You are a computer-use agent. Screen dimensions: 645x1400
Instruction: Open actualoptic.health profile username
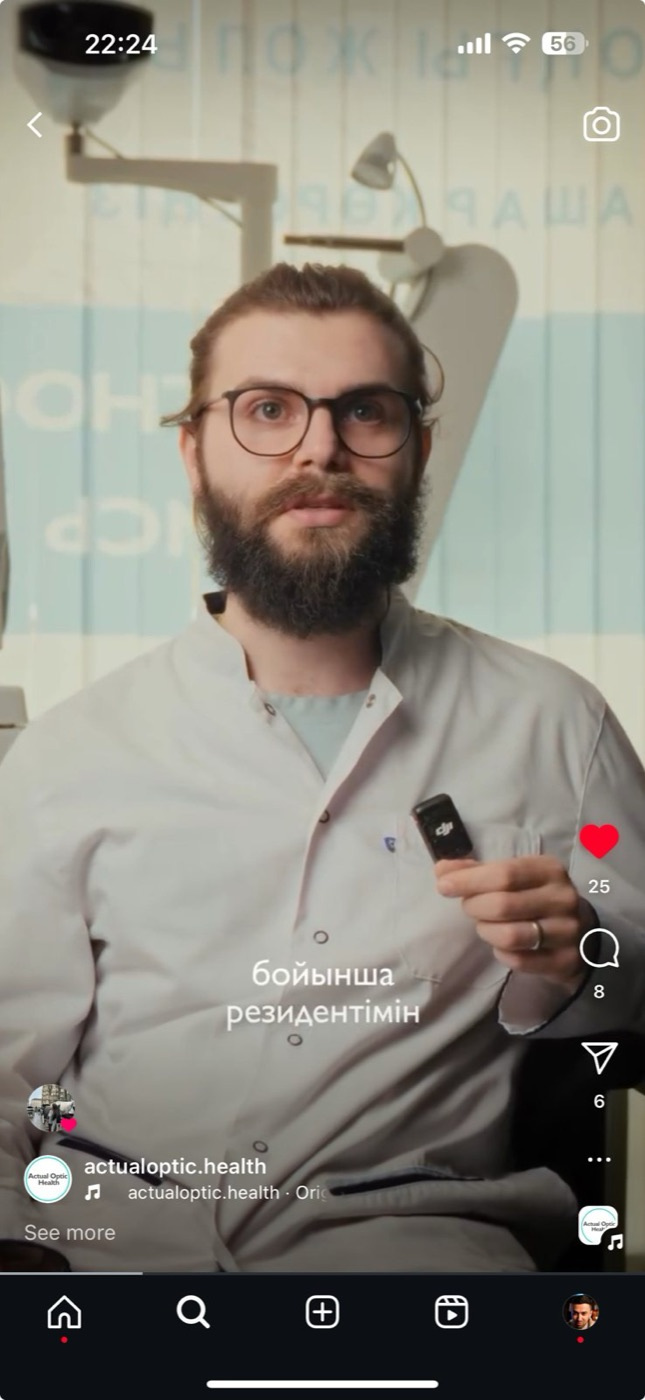tap(175, 1166)
